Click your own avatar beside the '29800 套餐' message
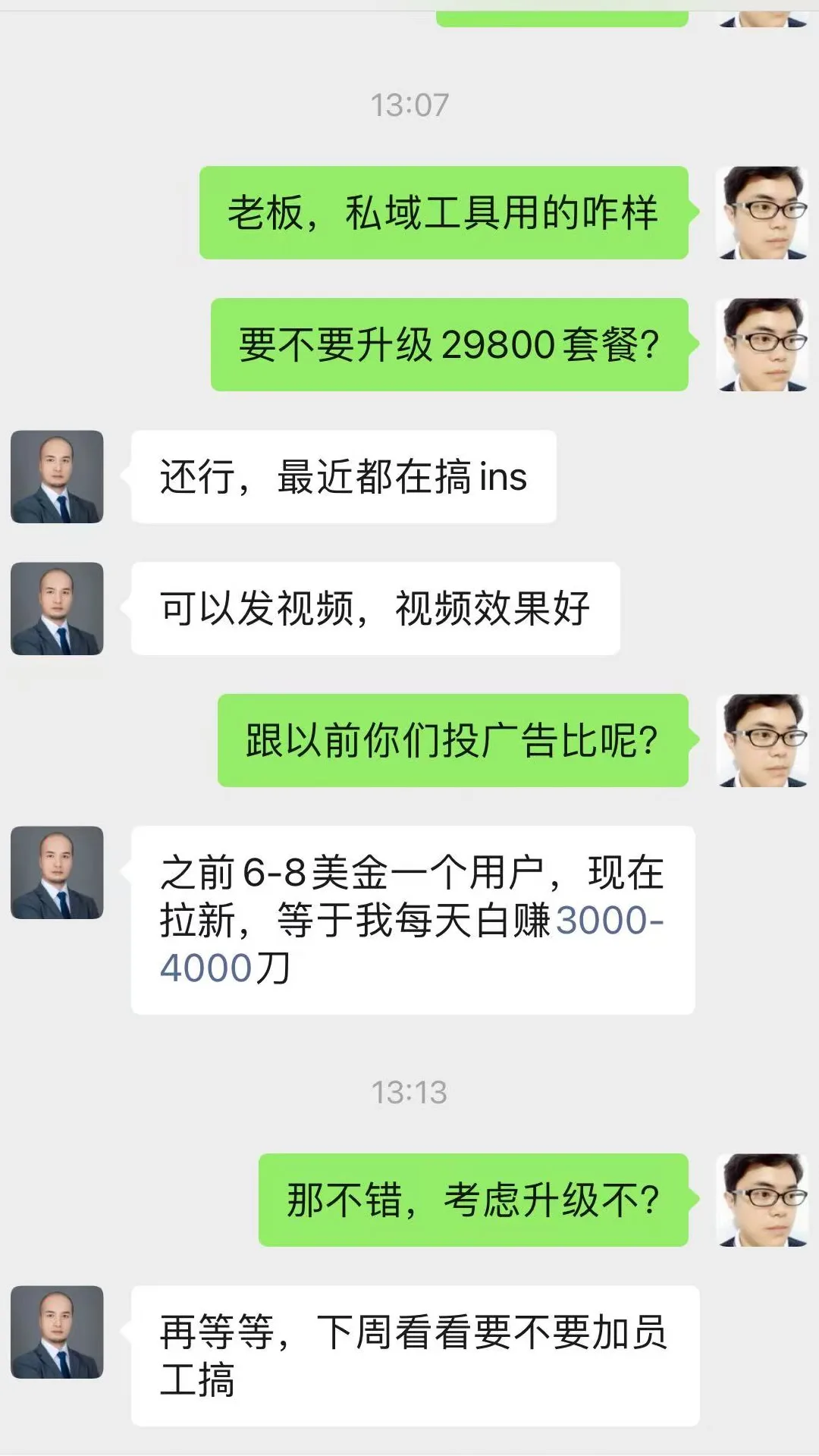The height and width of the screenshot is (1456, 819). pos(762,344)
